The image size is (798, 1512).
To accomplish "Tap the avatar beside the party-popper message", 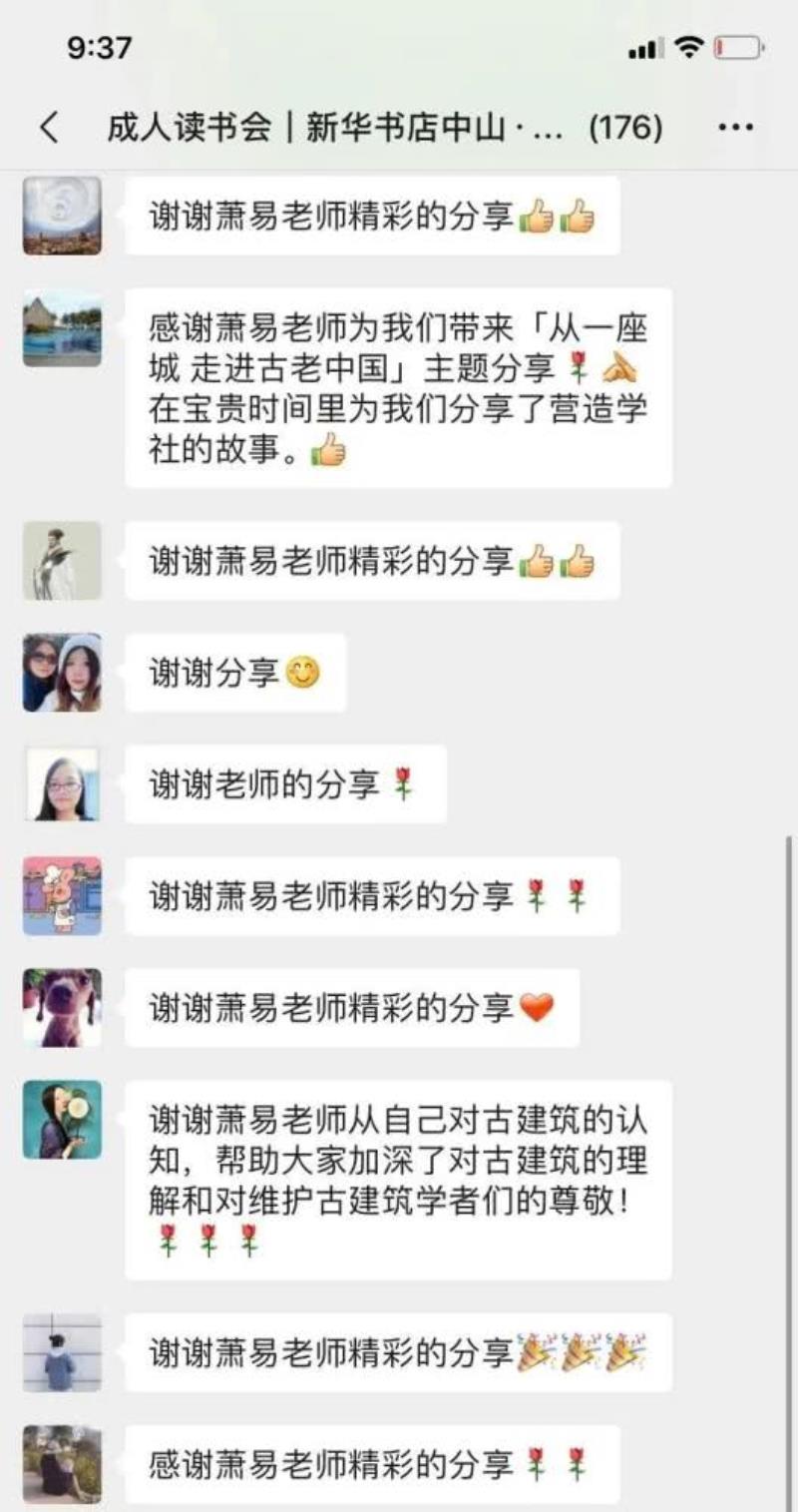I will tap(62, 1353).
